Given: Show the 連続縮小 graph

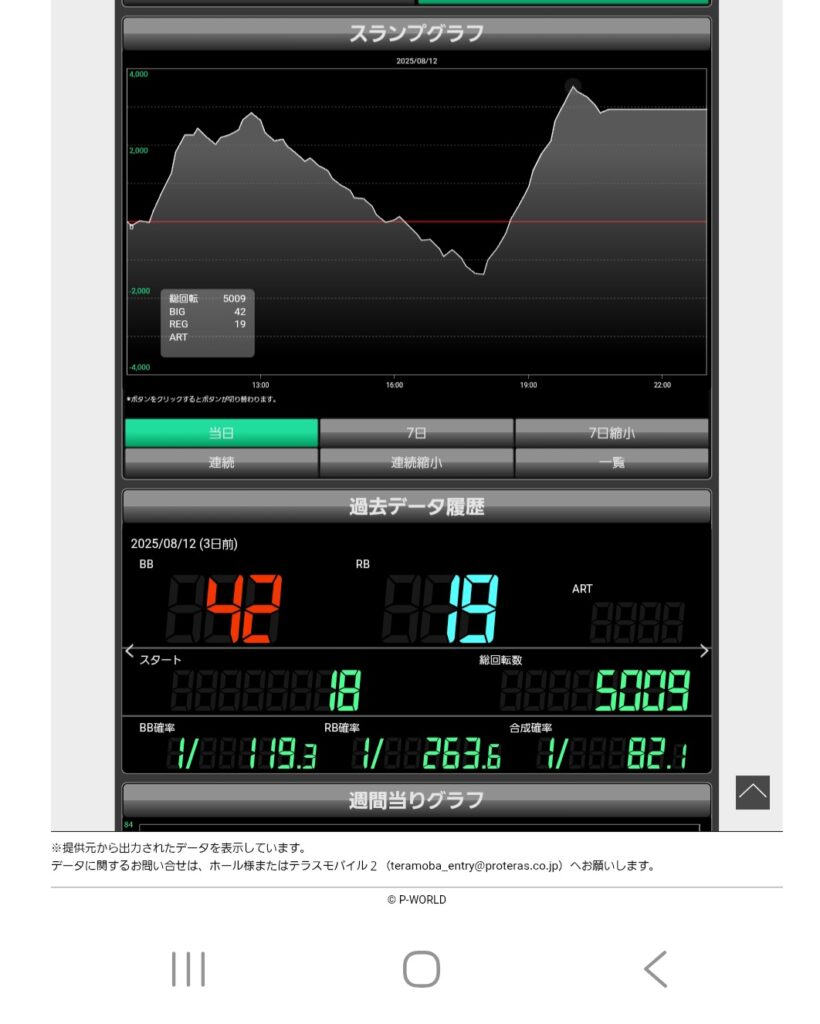Looking at the screenshot, I should click(416, 463).
